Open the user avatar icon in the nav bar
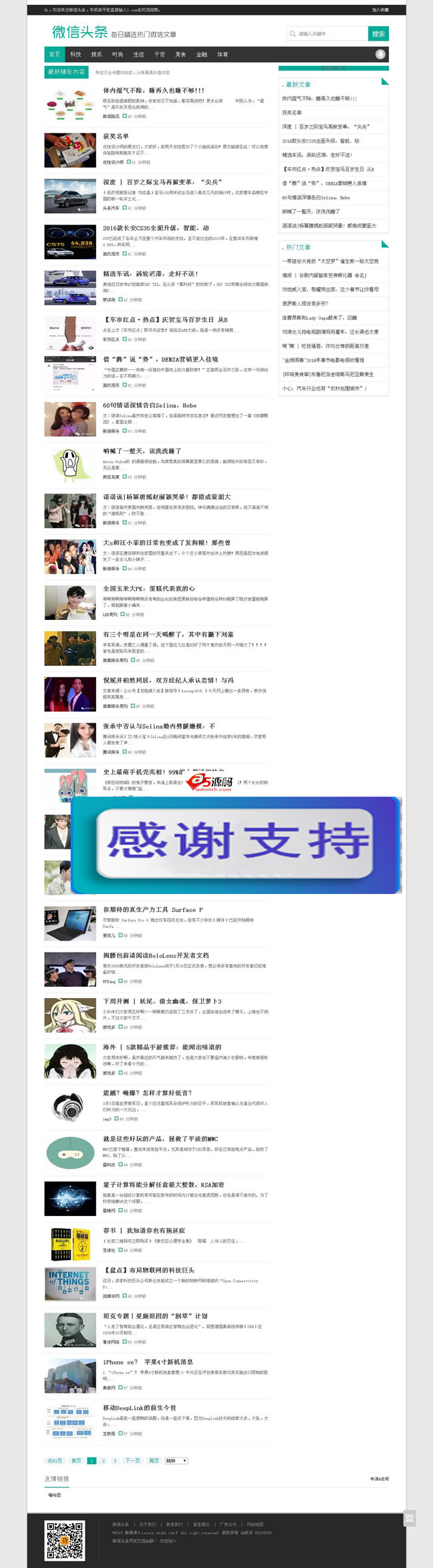Screen dimensions: 433x1568 click(380, 55)
